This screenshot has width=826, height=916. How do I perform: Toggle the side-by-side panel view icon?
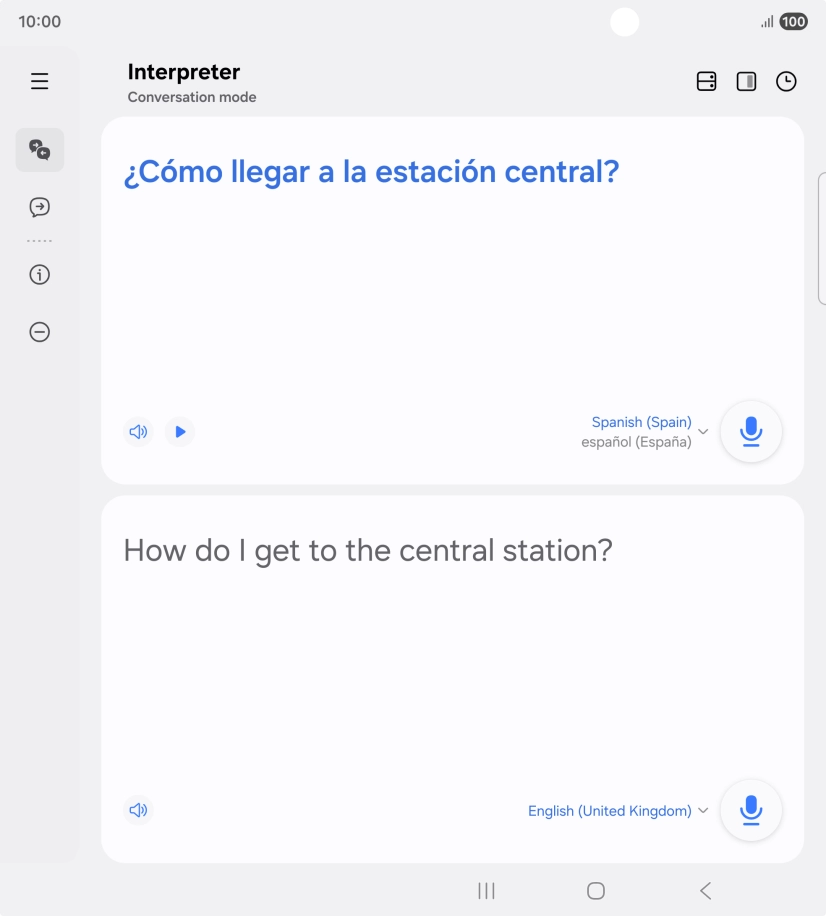[x=746, y=82]
